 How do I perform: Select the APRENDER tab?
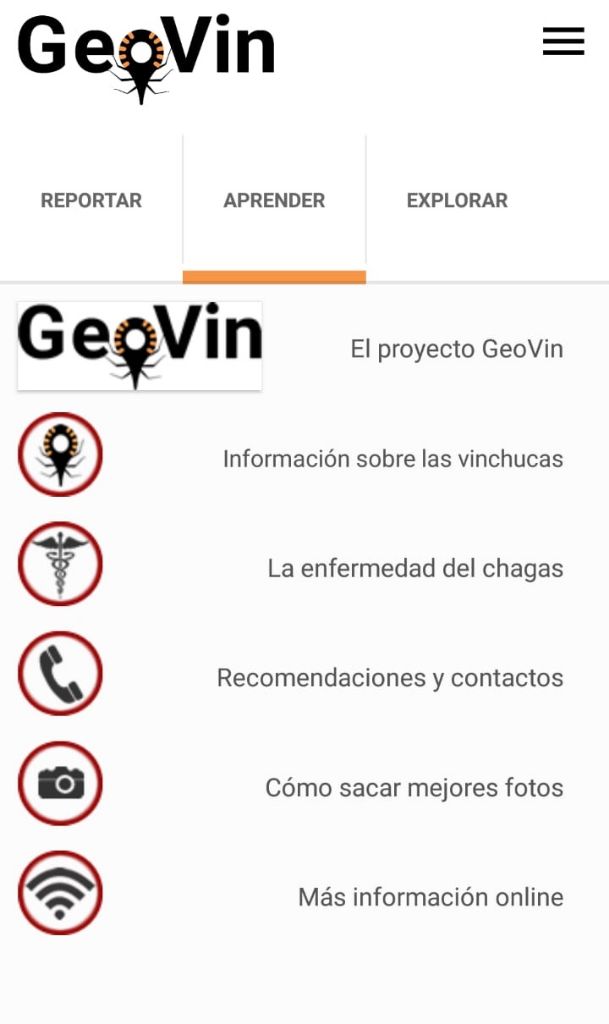pyautogui.click(x=274, y=201)
